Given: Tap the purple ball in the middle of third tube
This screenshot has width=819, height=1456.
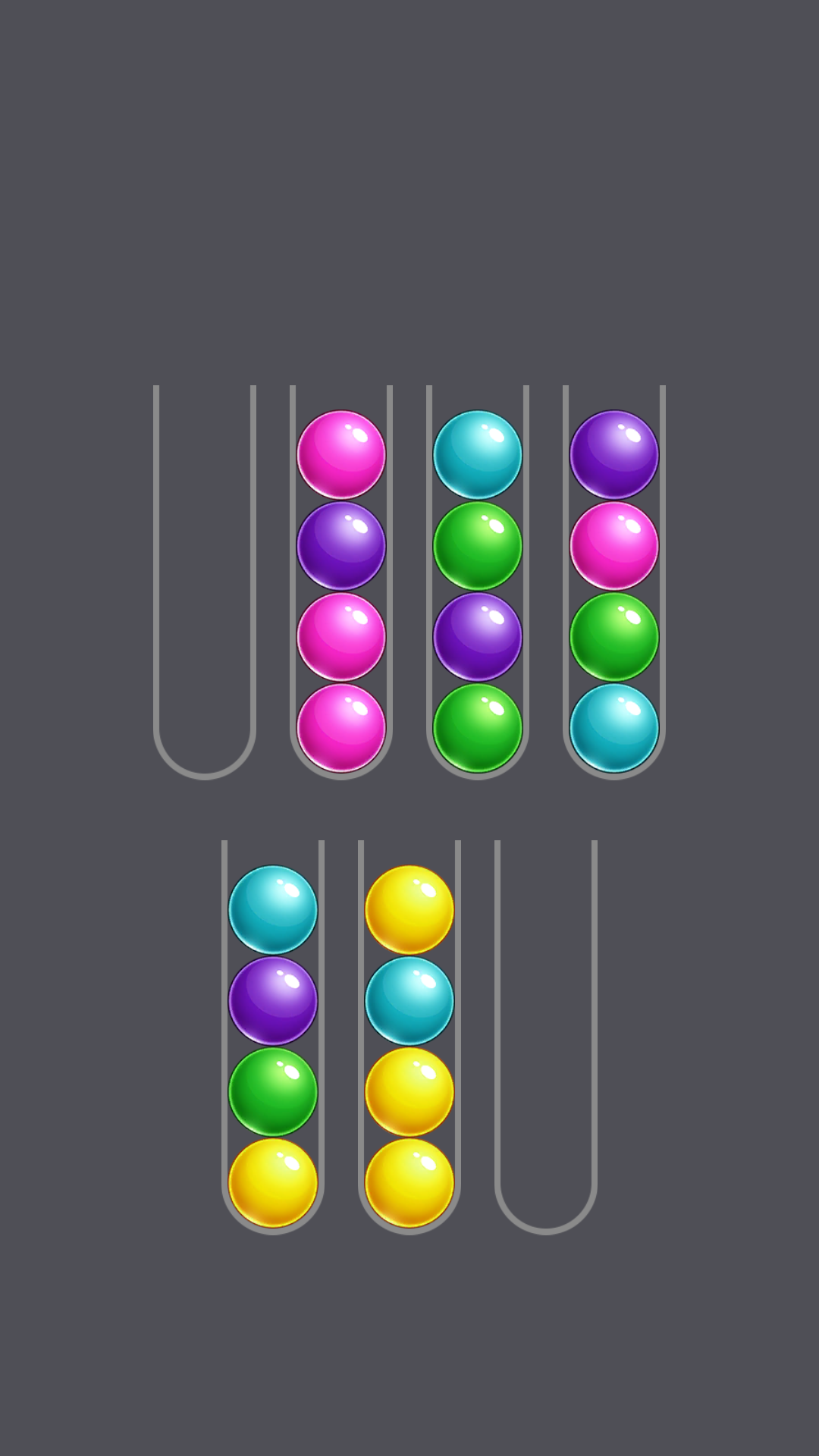Looking at the screenshot, I should point(476,637).
